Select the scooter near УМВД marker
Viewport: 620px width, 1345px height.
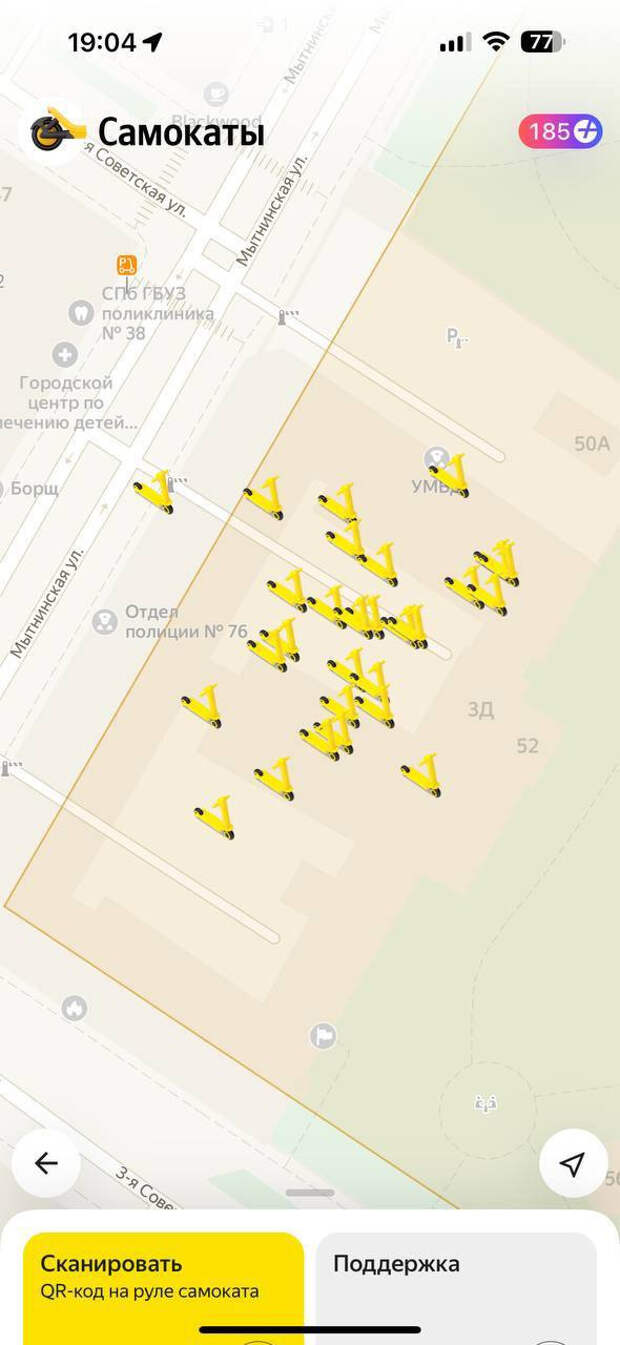[450, 476]
